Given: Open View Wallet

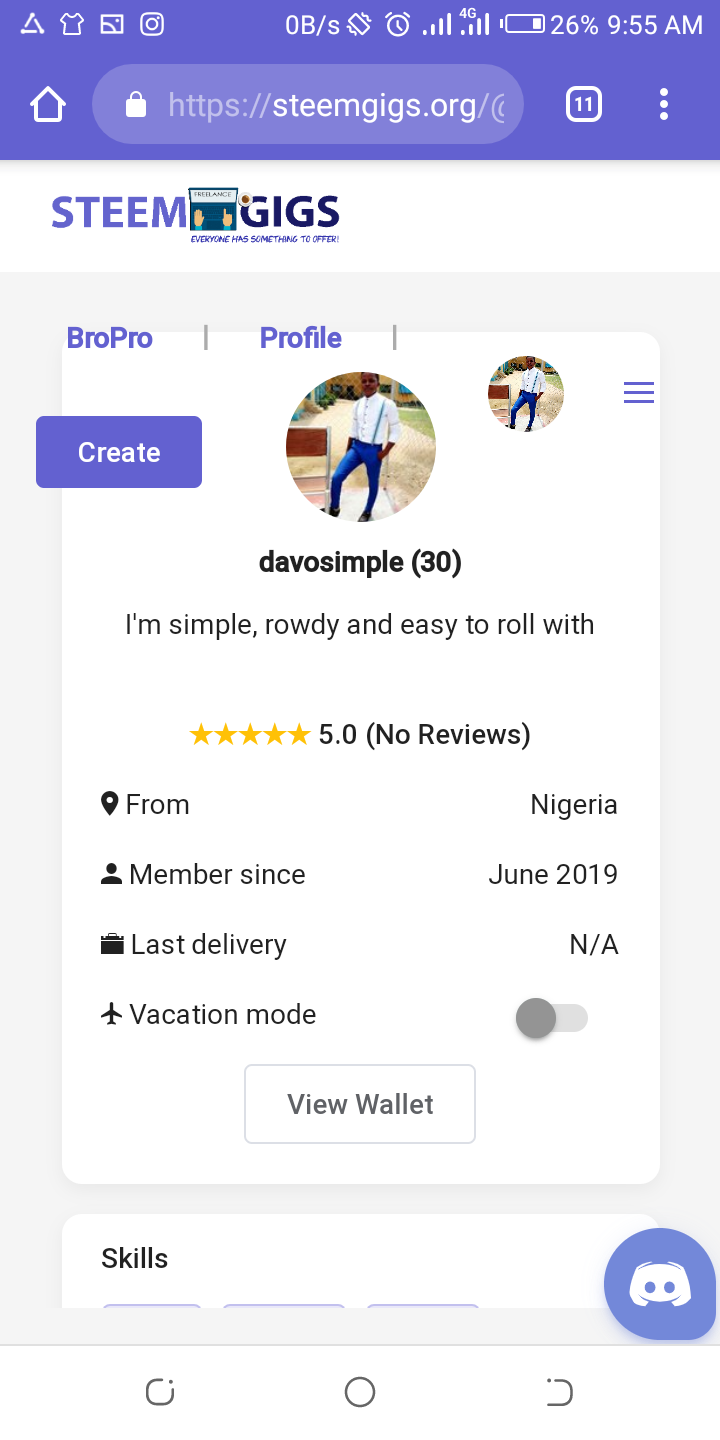Looking at the screenshot, I should point(360,1104).
